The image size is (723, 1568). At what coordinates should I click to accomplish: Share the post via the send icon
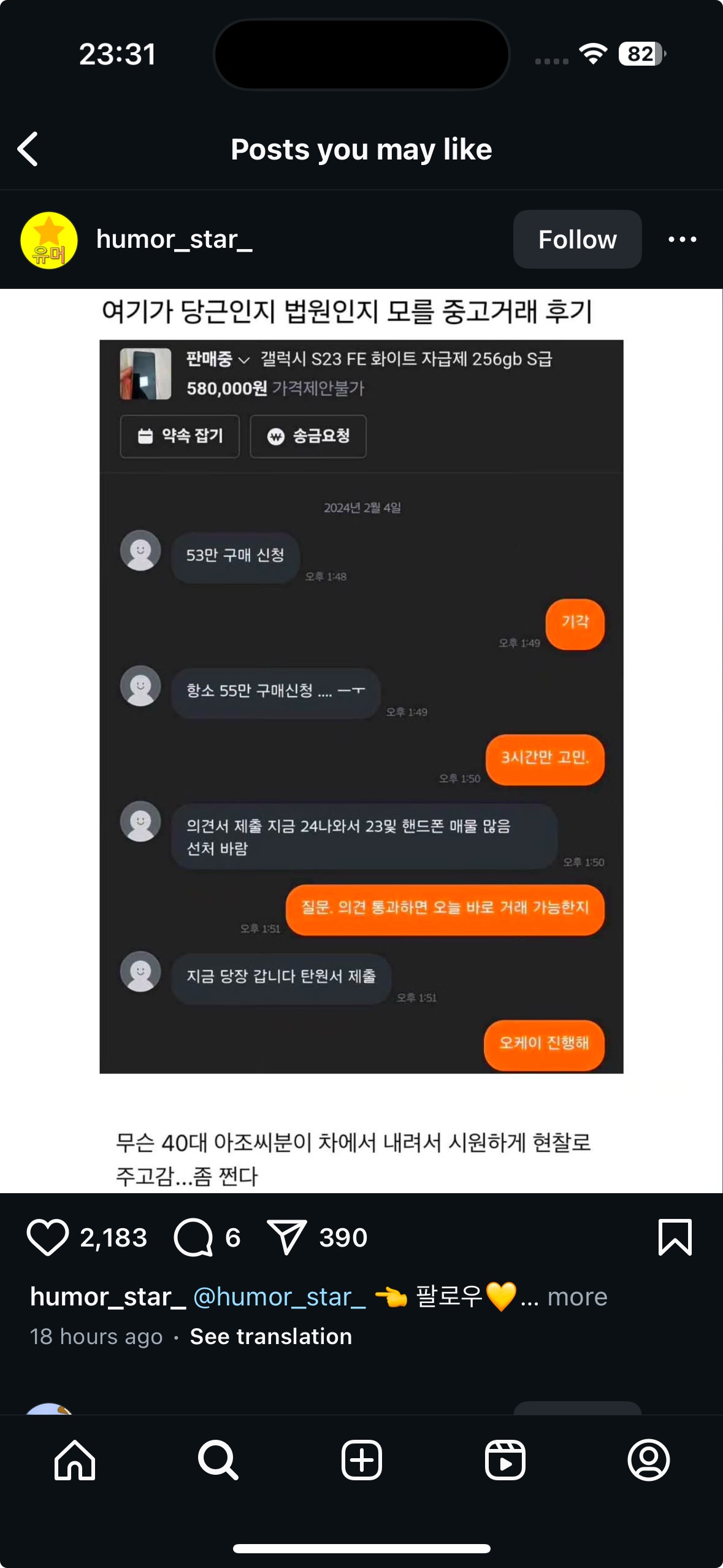point(286,1237)
